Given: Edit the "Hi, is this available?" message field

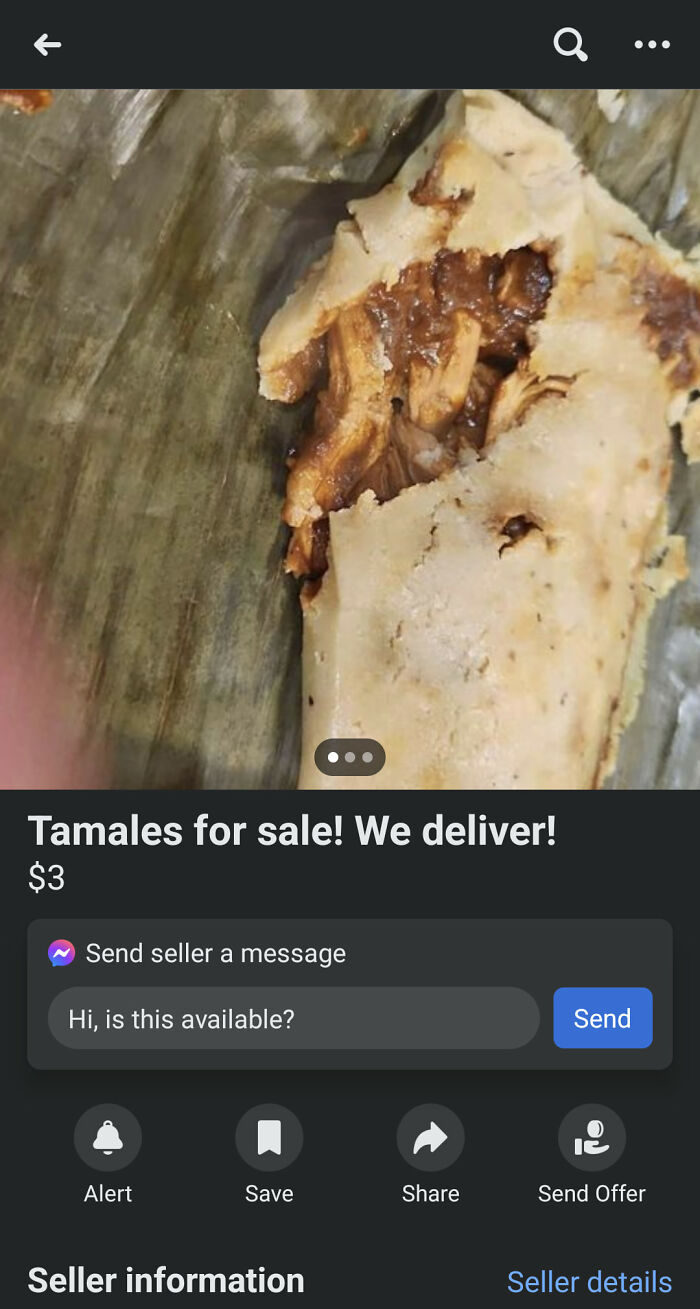Looking at the screenshot, I should click(293, 1019).
